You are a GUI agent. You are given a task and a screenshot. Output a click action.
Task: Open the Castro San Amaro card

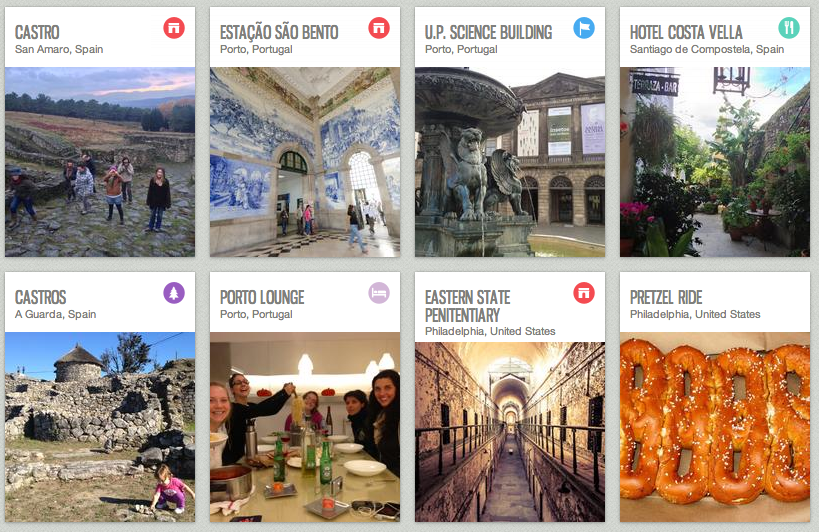click(x=100, y=160)
